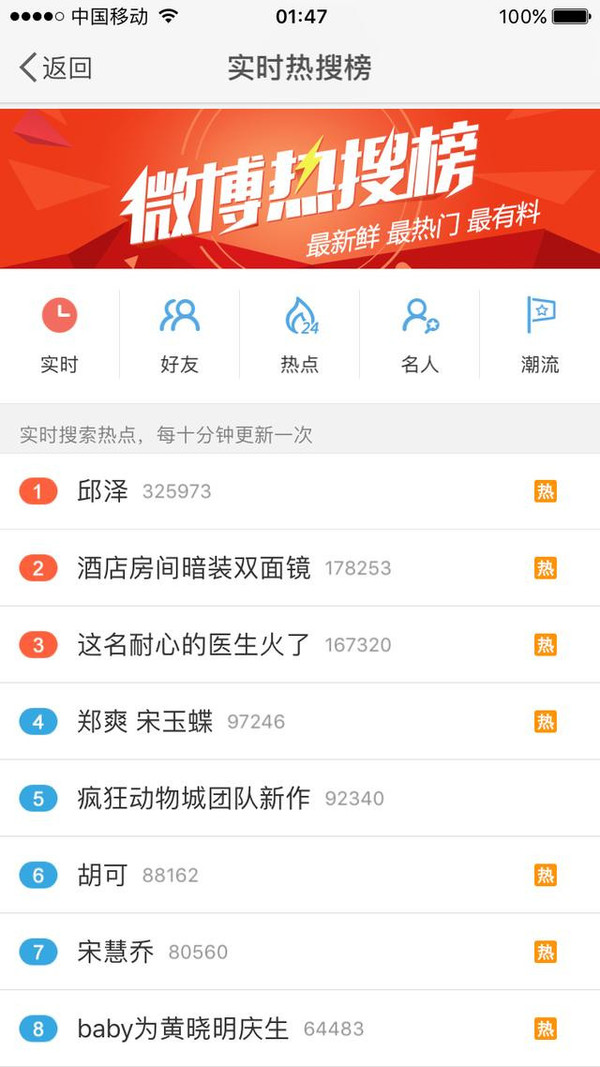600x1067 pixels.
Task: Select the 热点 tab
Action: click(x=300, y=335)
